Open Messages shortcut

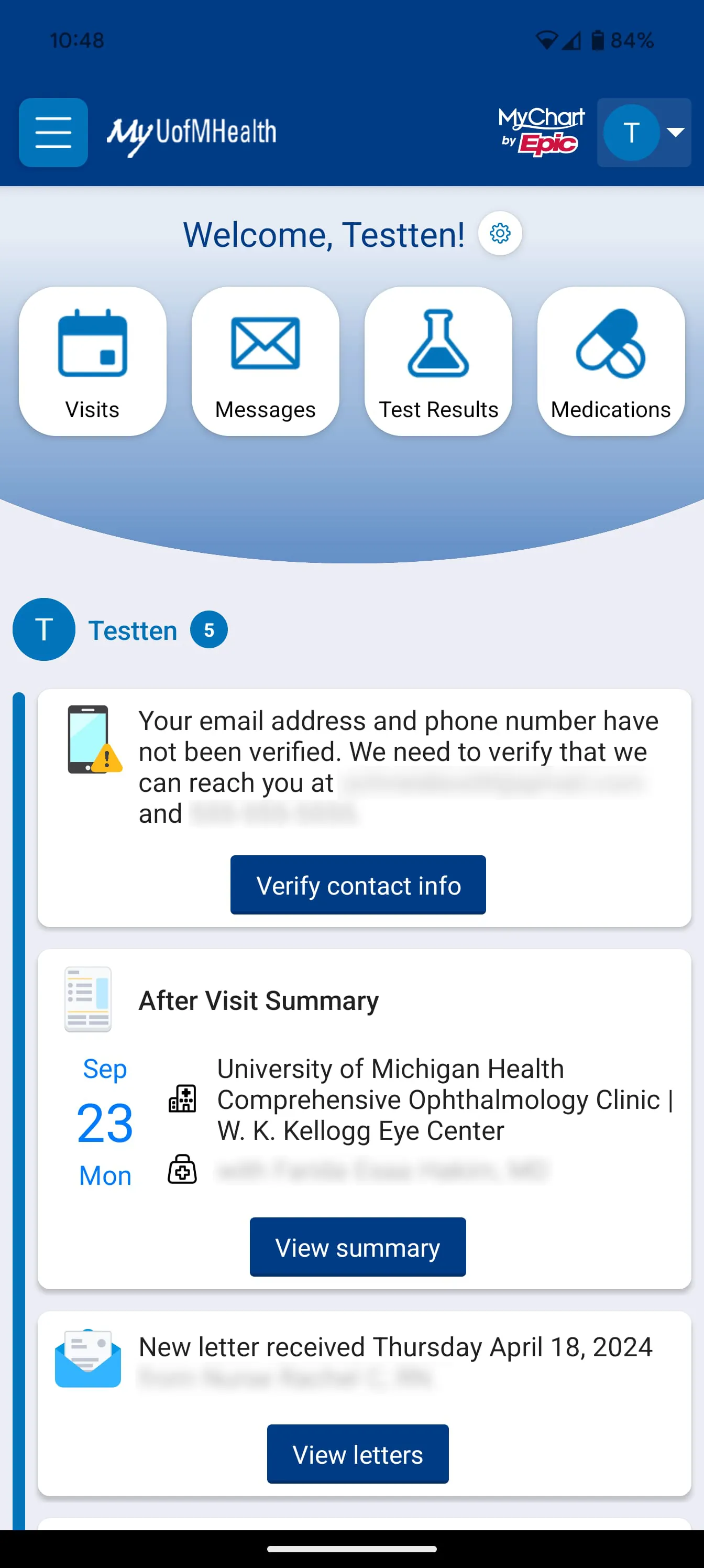click(x=265, y=361)
